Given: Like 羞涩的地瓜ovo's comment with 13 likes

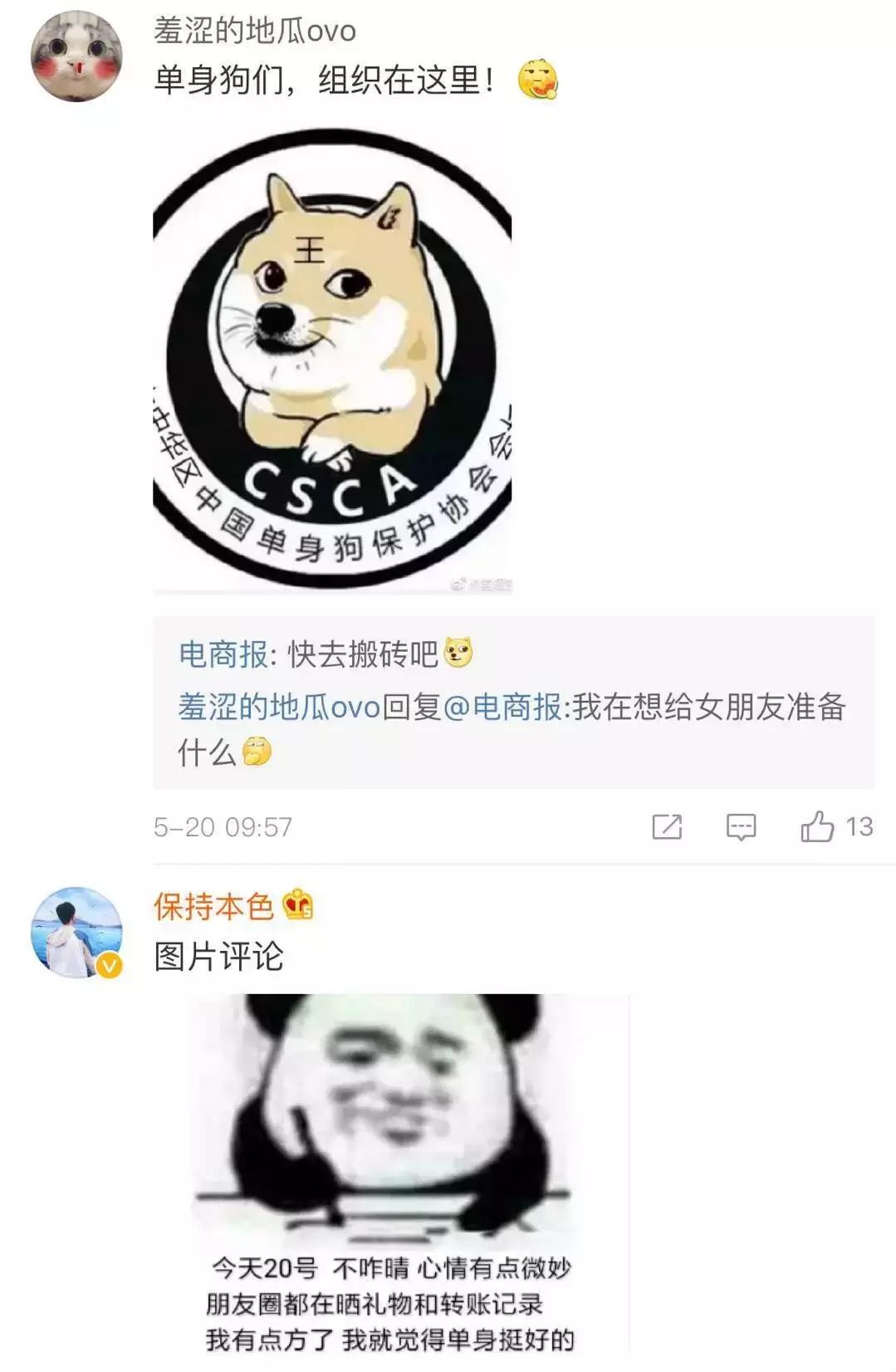Looking at the screenshot, I should [817, 827].
